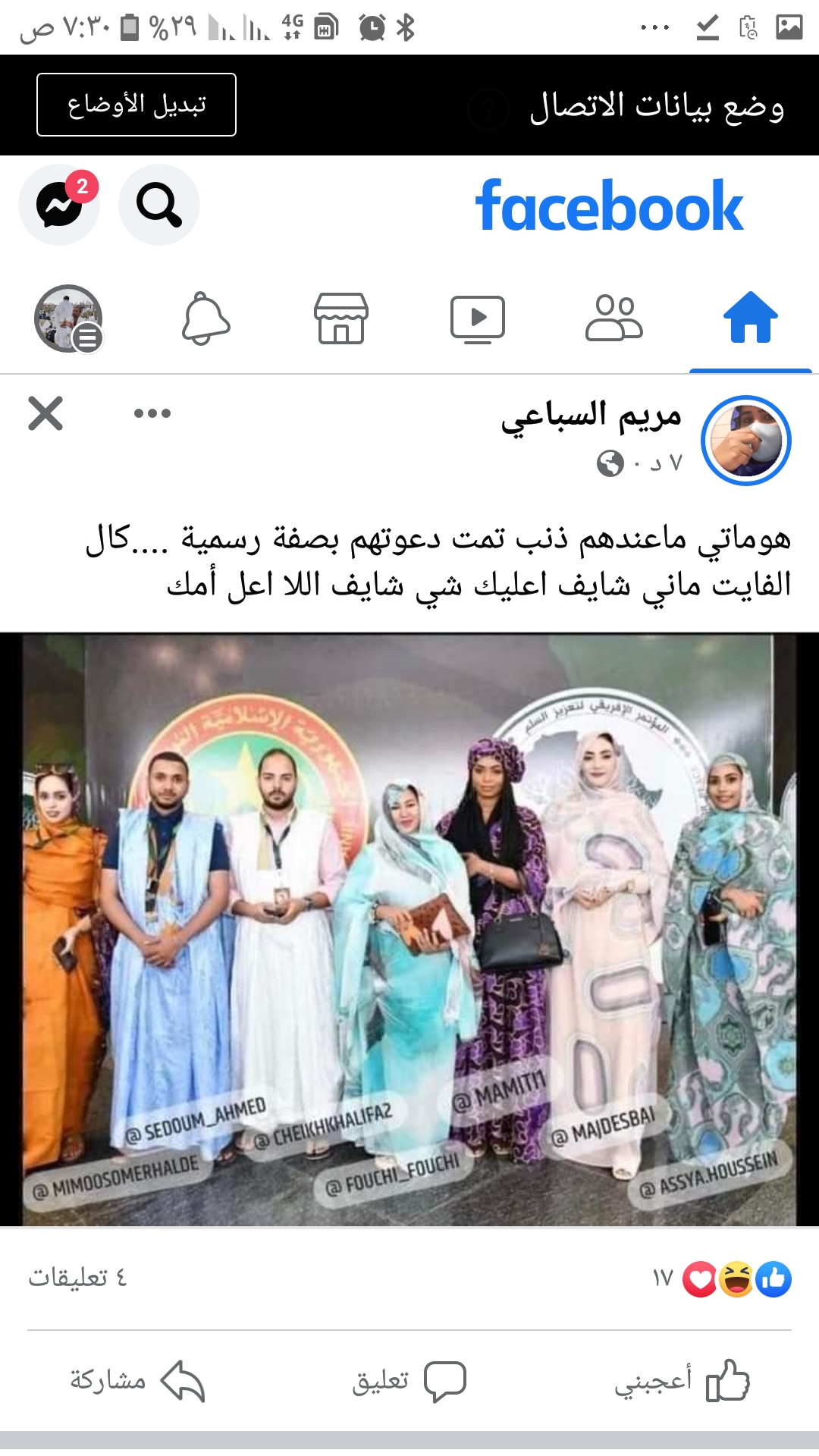Open مريم السباعي's profile name link
The width and height of the screenshot is (819, 1456).
coord(591,416)
